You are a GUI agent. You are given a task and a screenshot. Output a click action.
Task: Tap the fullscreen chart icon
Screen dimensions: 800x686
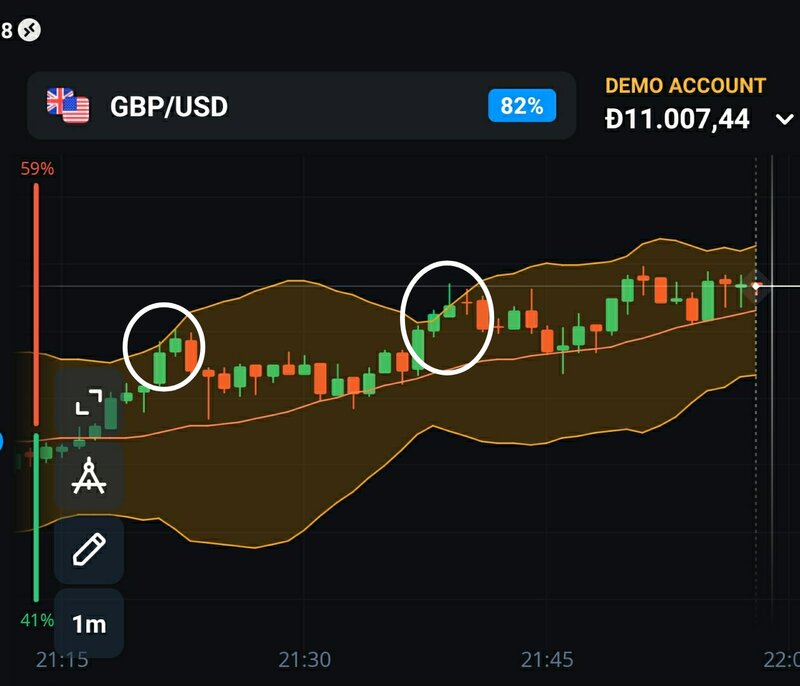click(x=89, y=403)
